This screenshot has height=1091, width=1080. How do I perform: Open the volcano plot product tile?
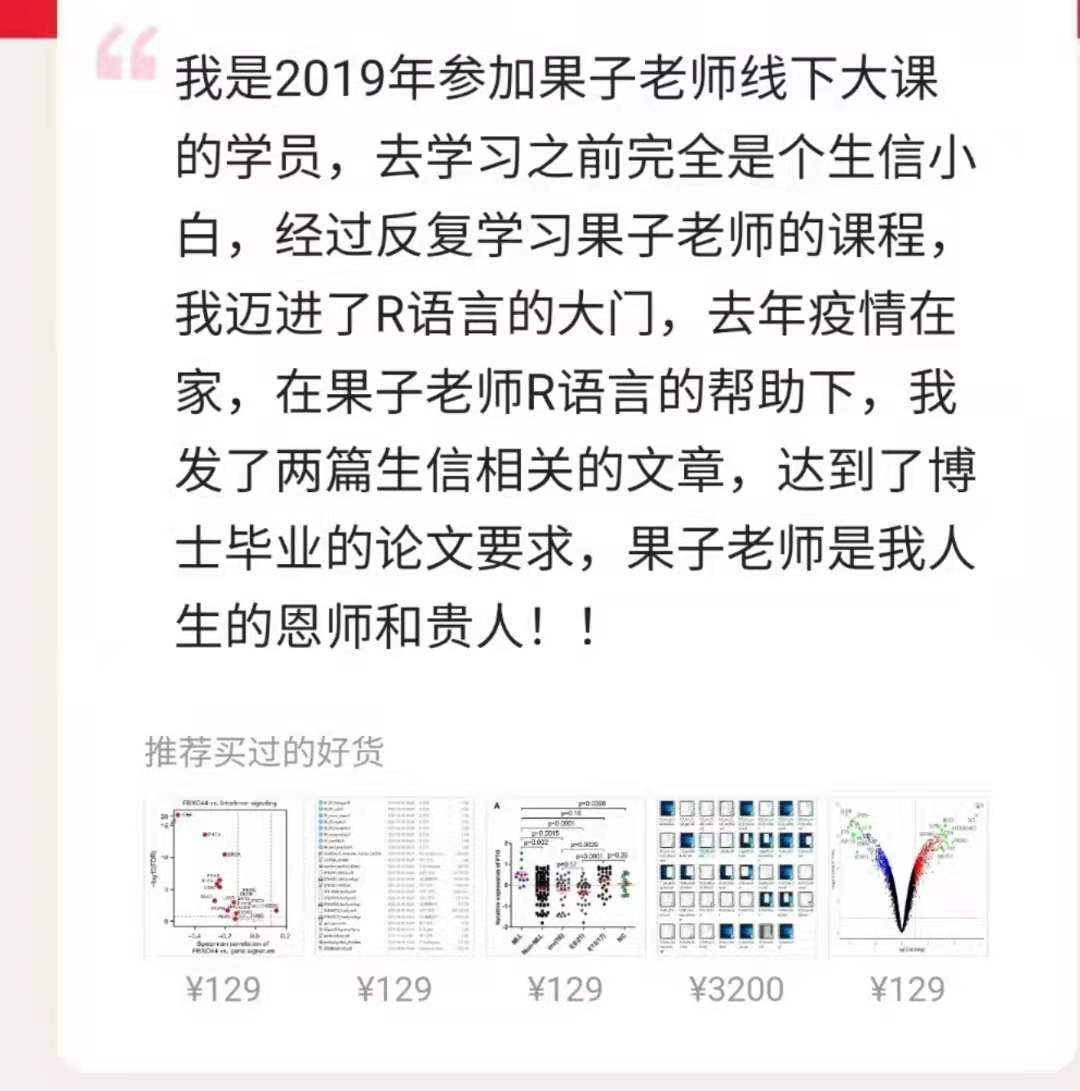907,877
